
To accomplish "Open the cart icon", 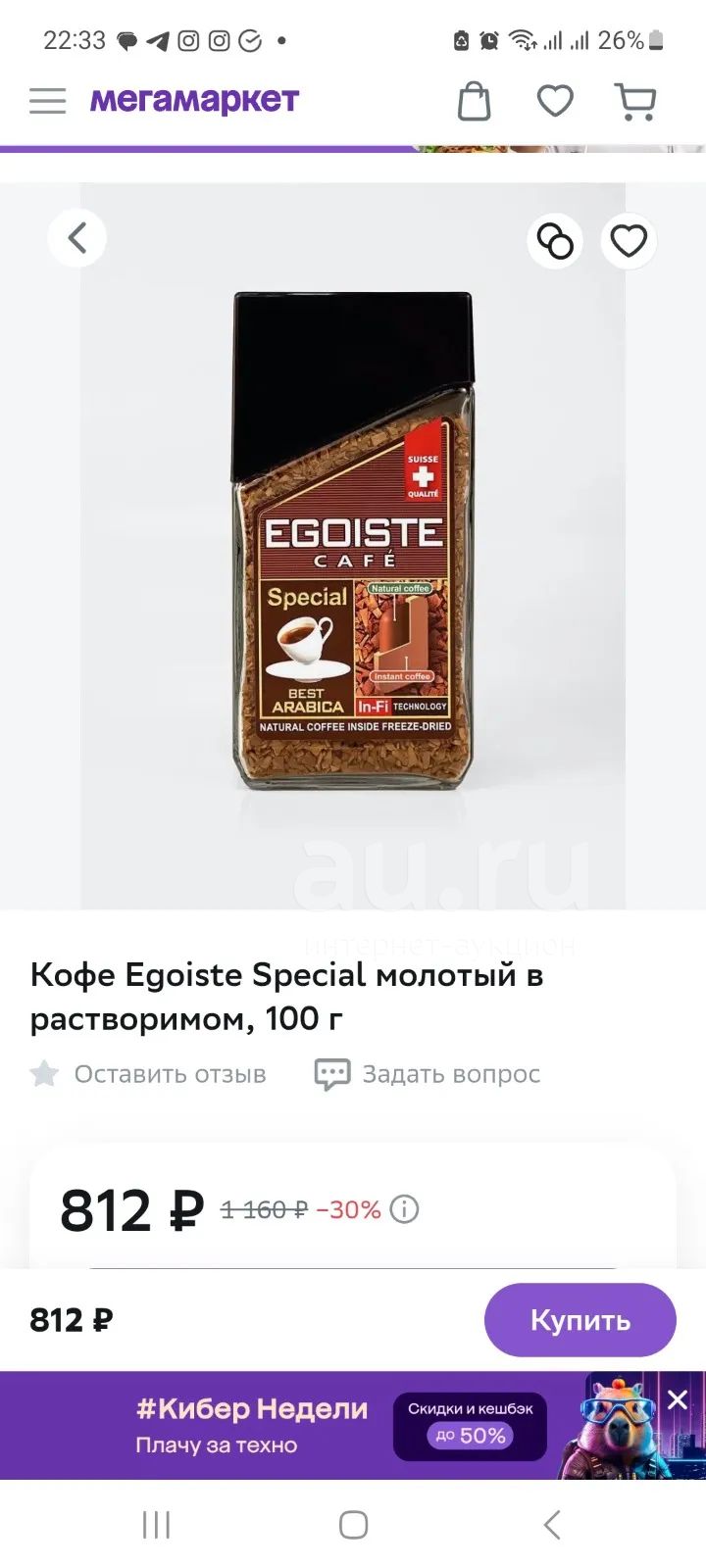I will [635, 101].
